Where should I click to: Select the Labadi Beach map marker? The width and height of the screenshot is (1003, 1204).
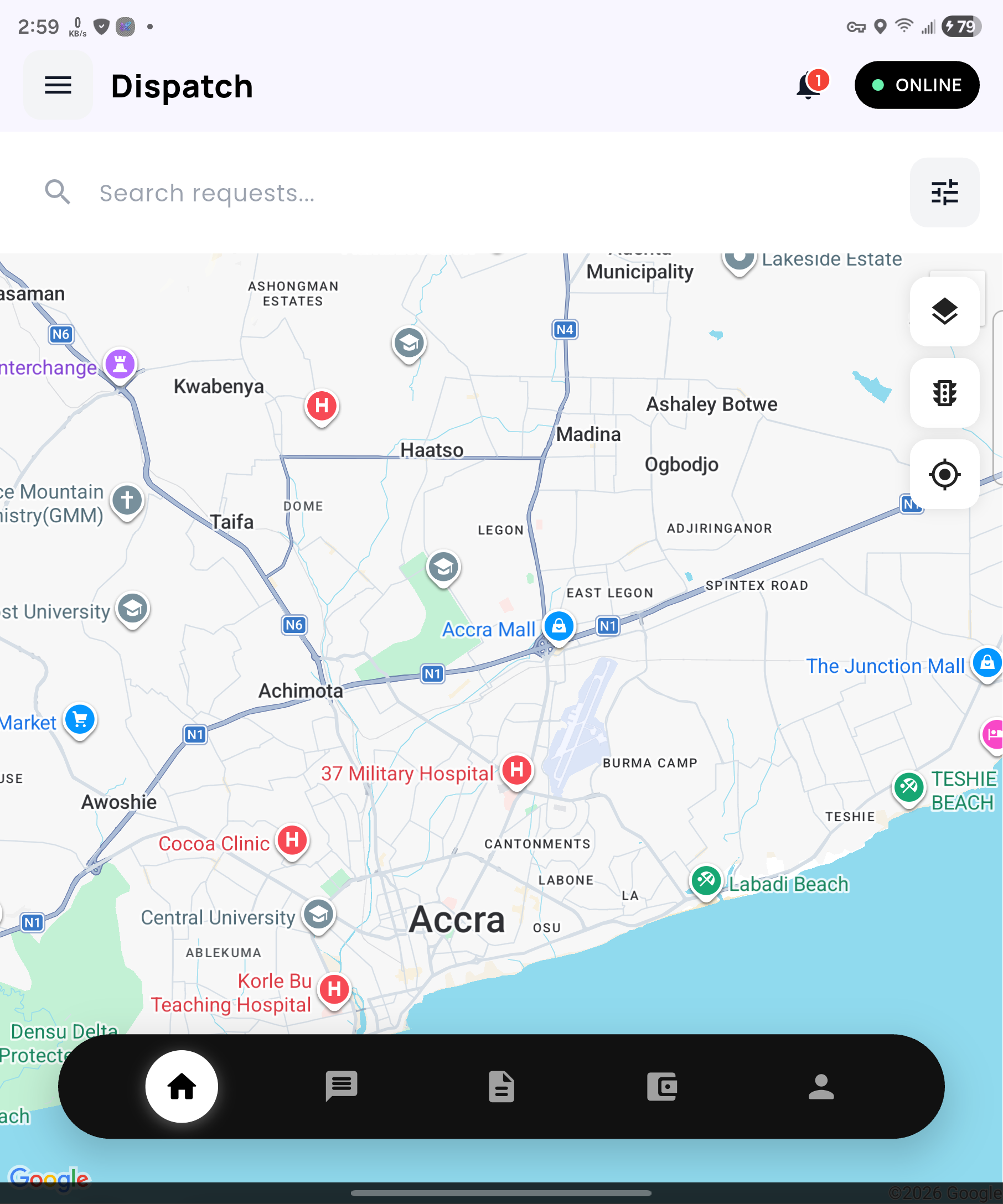pyautogui.click(x=706, y=881)
